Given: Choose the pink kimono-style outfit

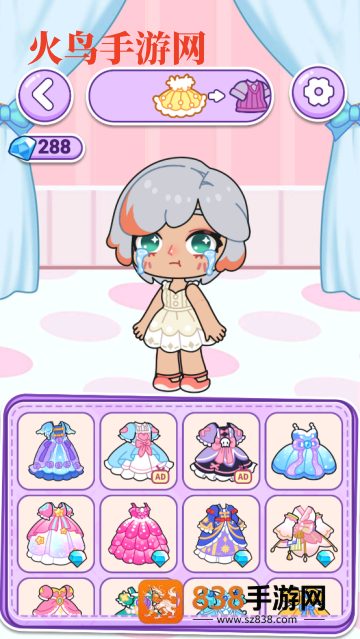Looking at the screenshot, I should 304,534.
